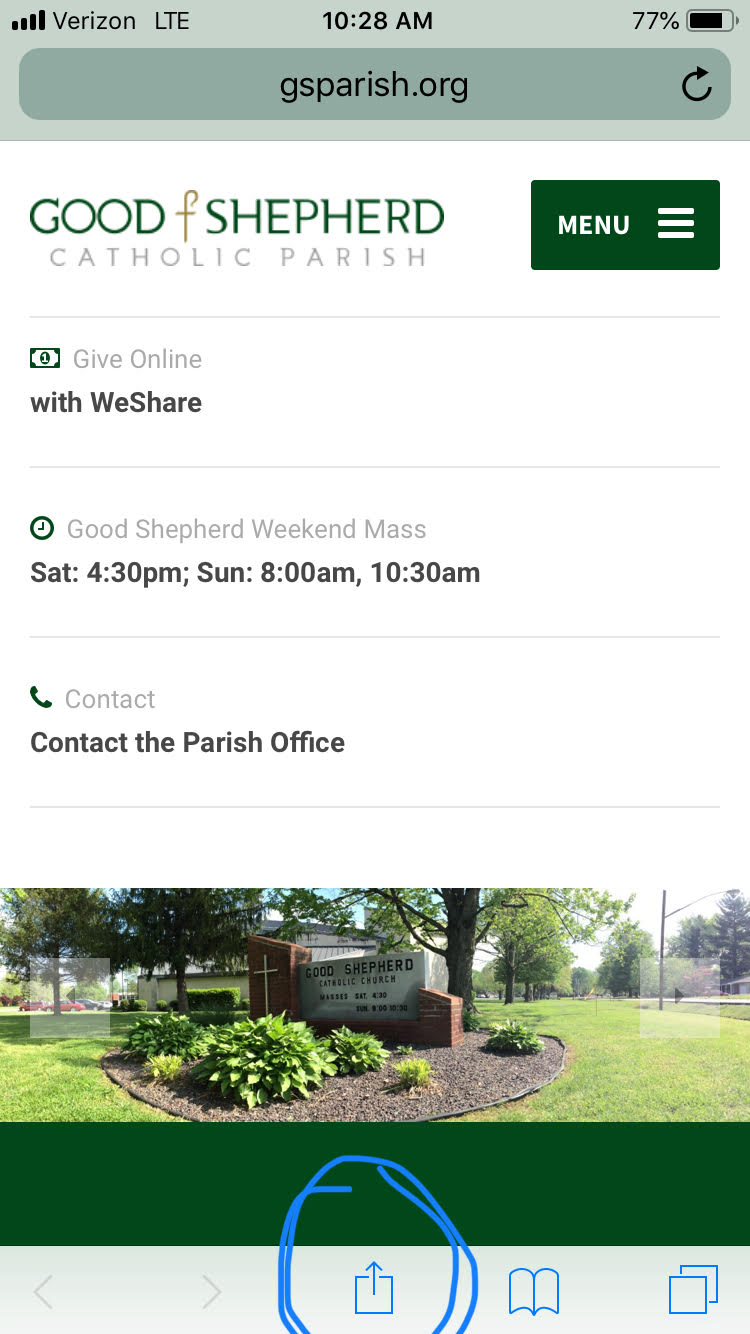Open the Safari share sheet

(375, 1288)
